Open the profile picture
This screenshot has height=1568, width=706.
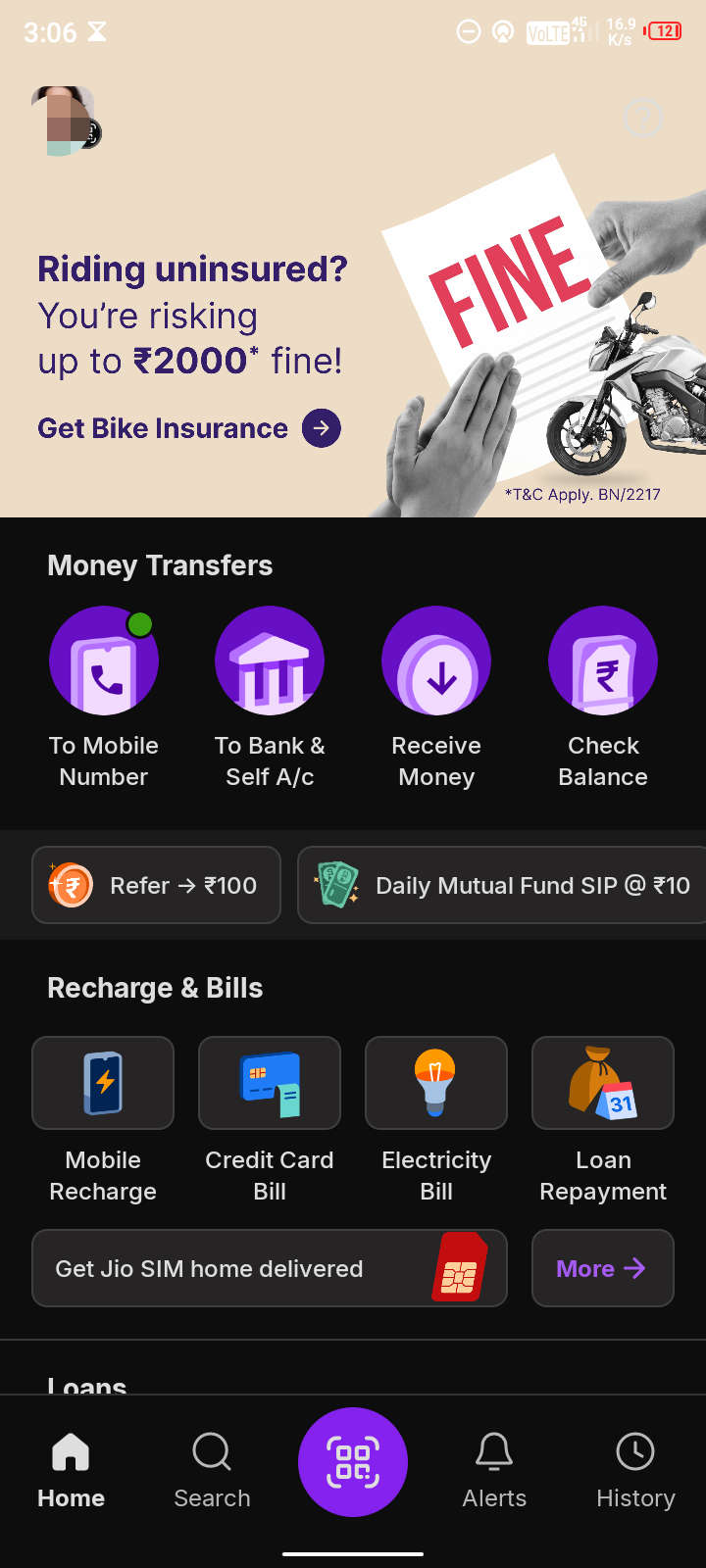[65, 121]
